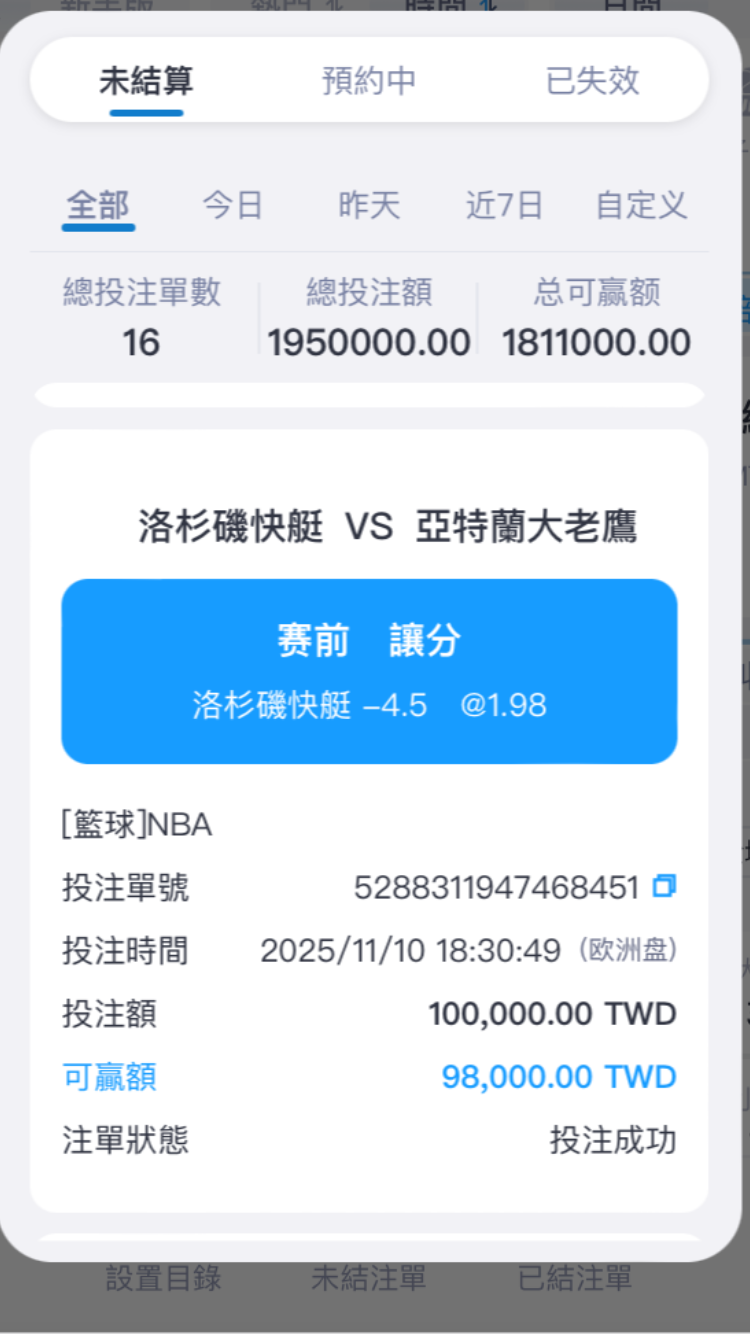The width and height of the screenshot is (750, 1334).
Task: Filter bets by 昨天
Action: coord(369,206)
